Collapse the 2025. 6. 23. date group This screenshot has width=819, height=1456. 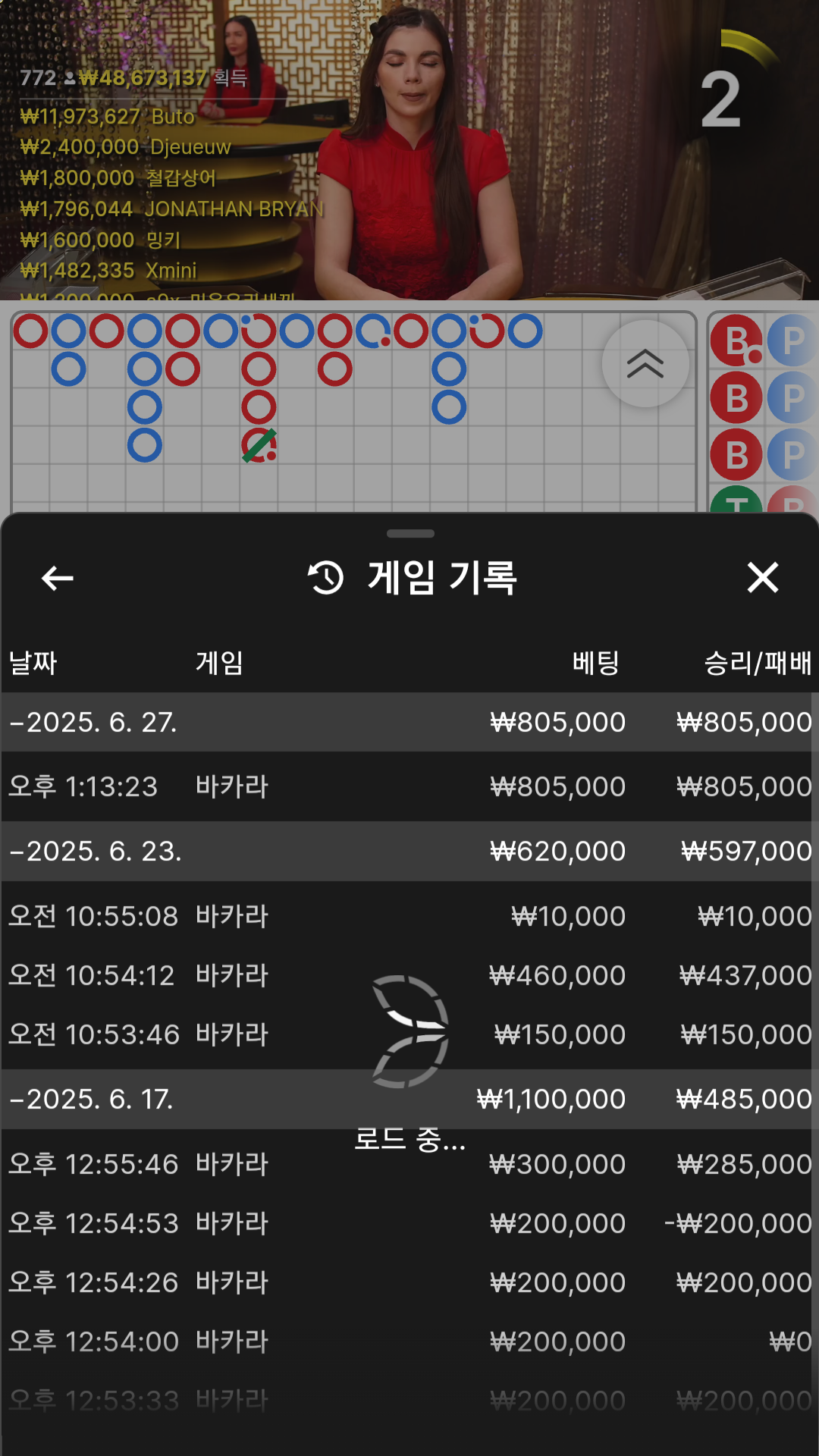tap(96, 851)
